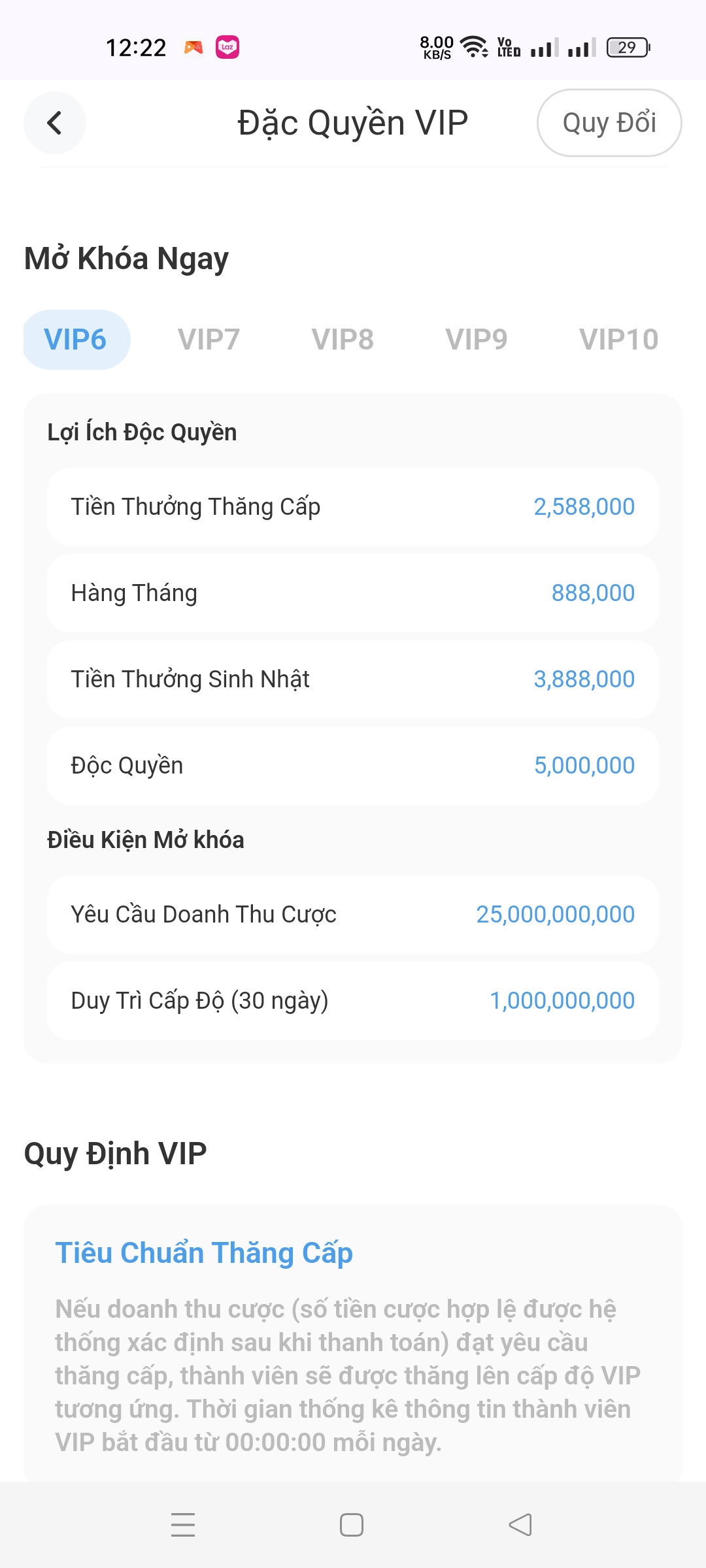
Task: Switch to the VIP8 tab
Action: 343,340
